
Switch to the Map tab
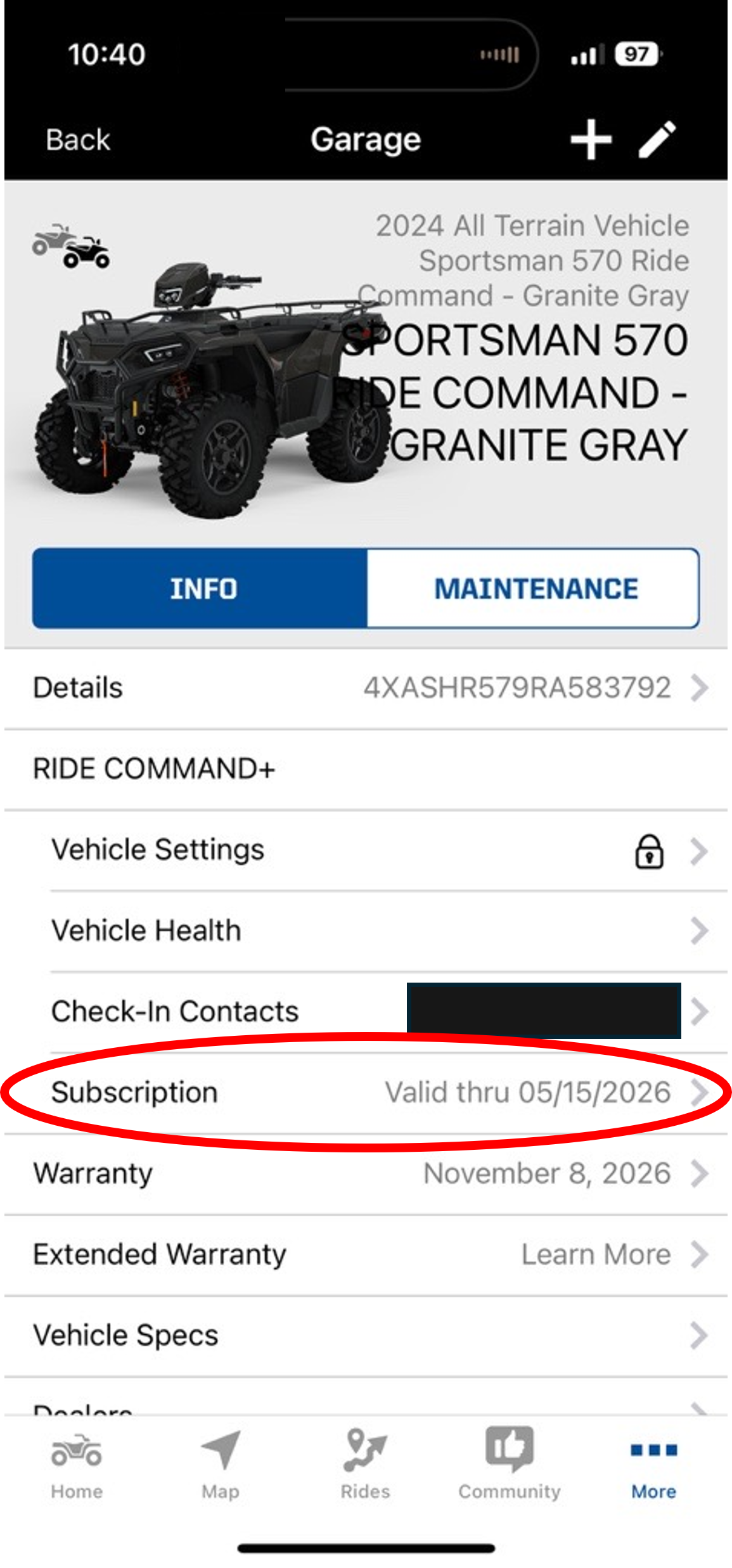(221, 1465)
